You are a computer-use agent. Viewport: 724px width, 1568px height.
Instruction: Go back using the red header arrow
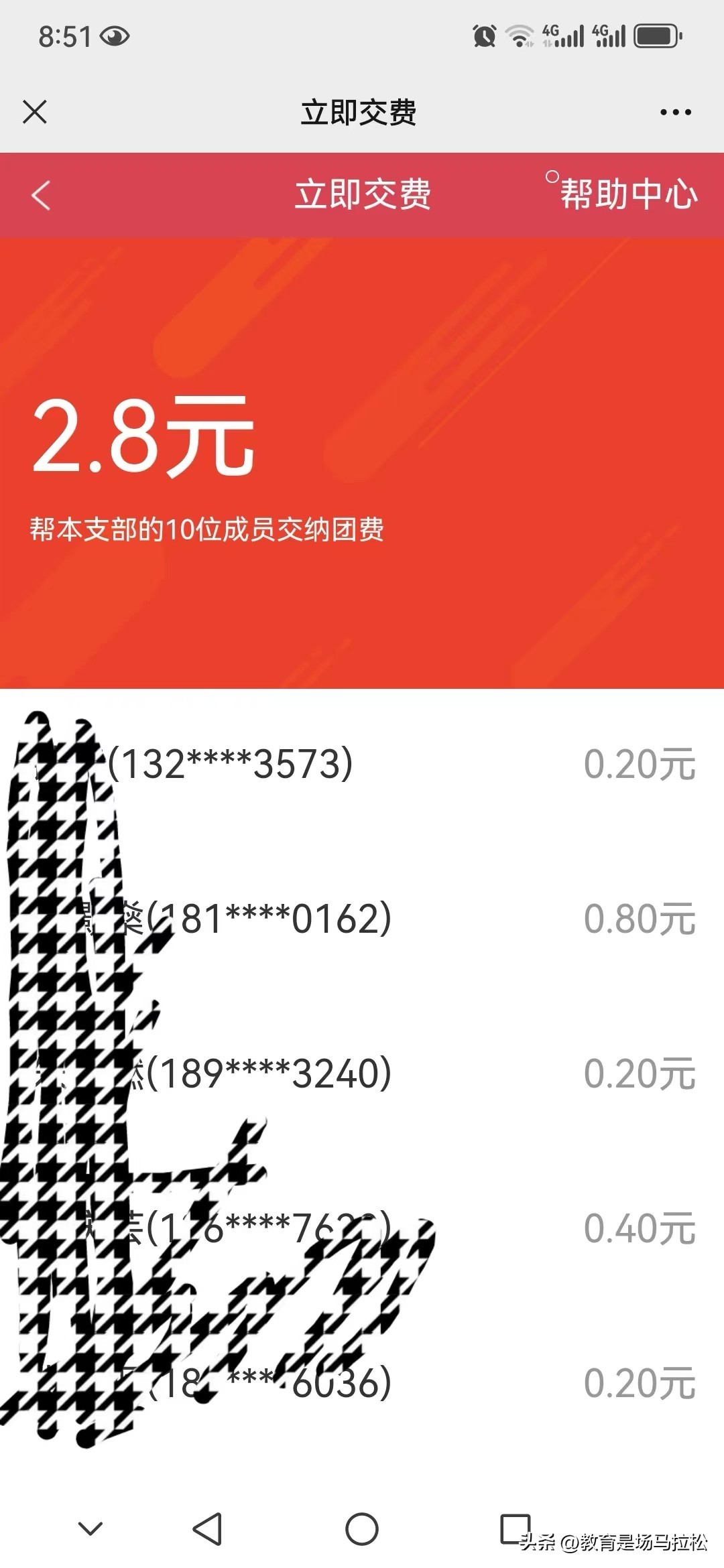click(x=41, y=196)
